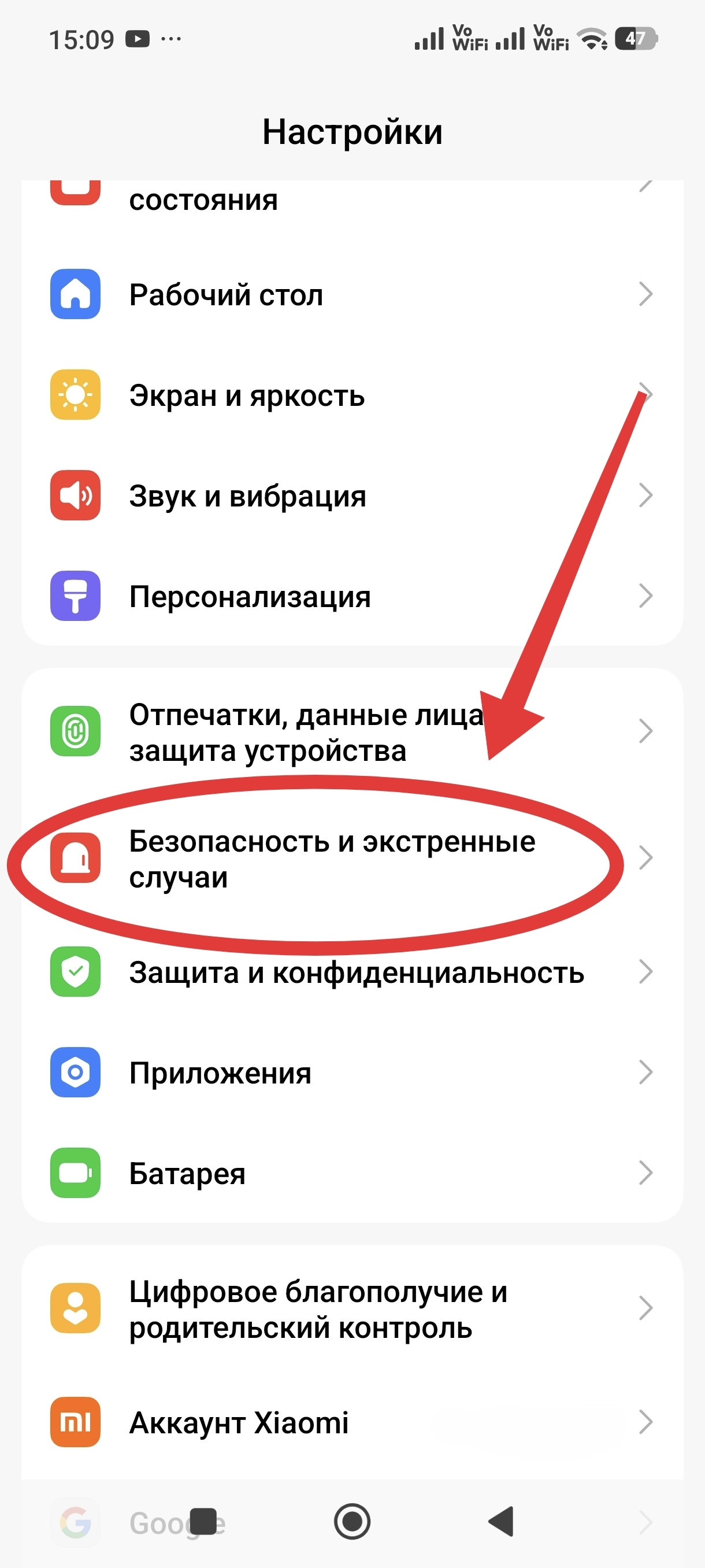Go to Звук и вибрация
The image size is (705, 1568).
click(351, 495)
